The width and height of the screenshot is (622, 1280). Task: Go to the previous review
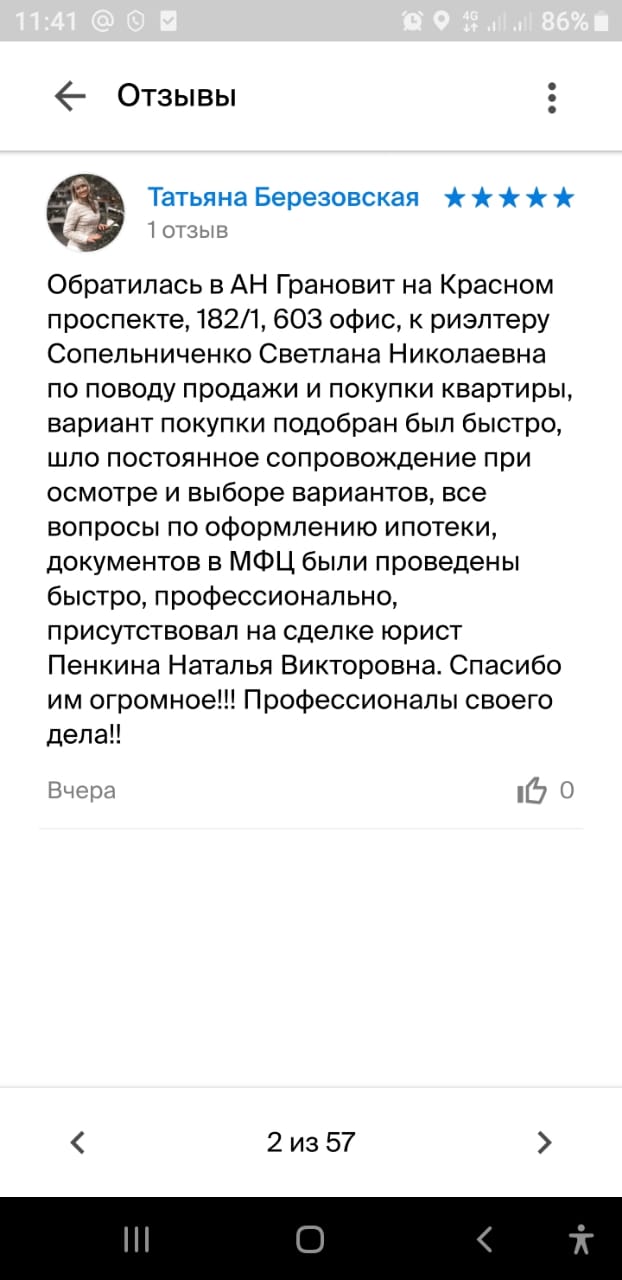tap(78, 1142)
